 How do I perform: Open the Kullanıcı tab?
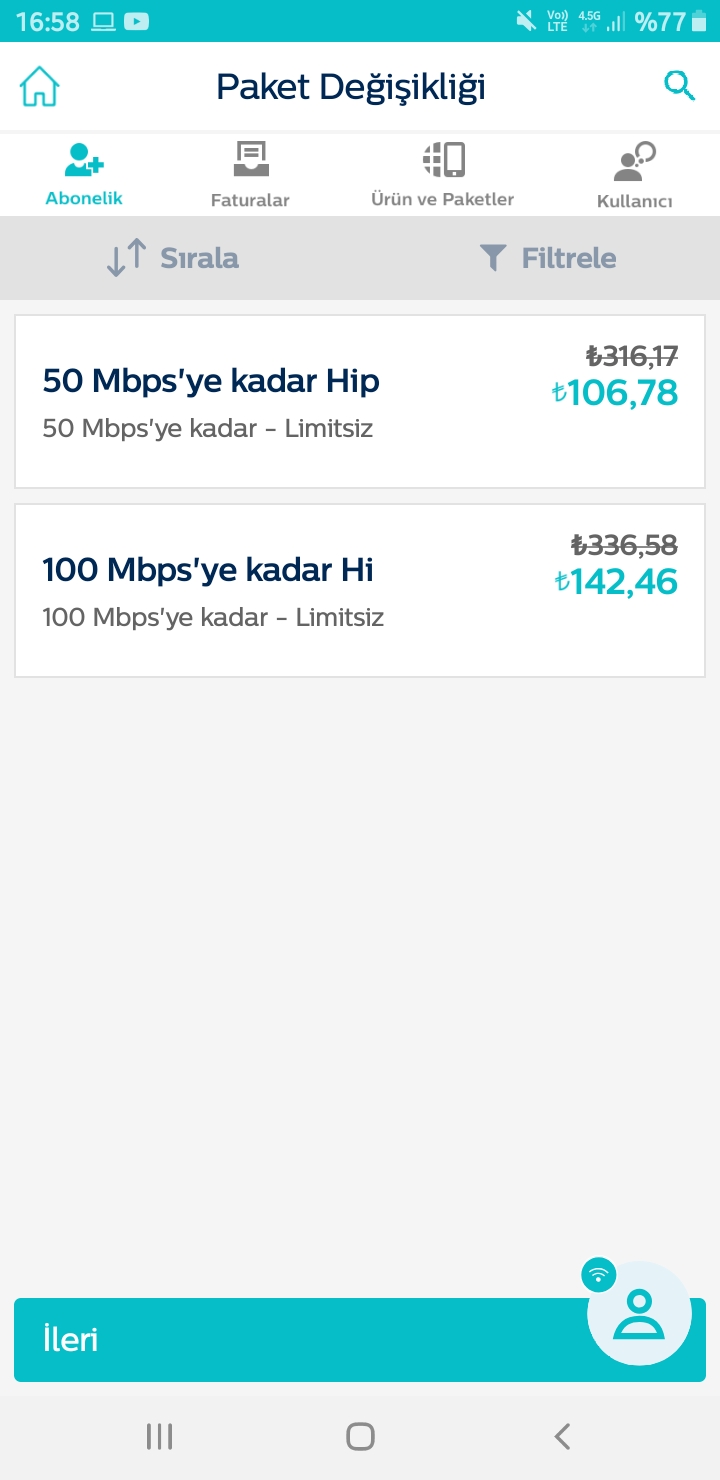point(634,175)
